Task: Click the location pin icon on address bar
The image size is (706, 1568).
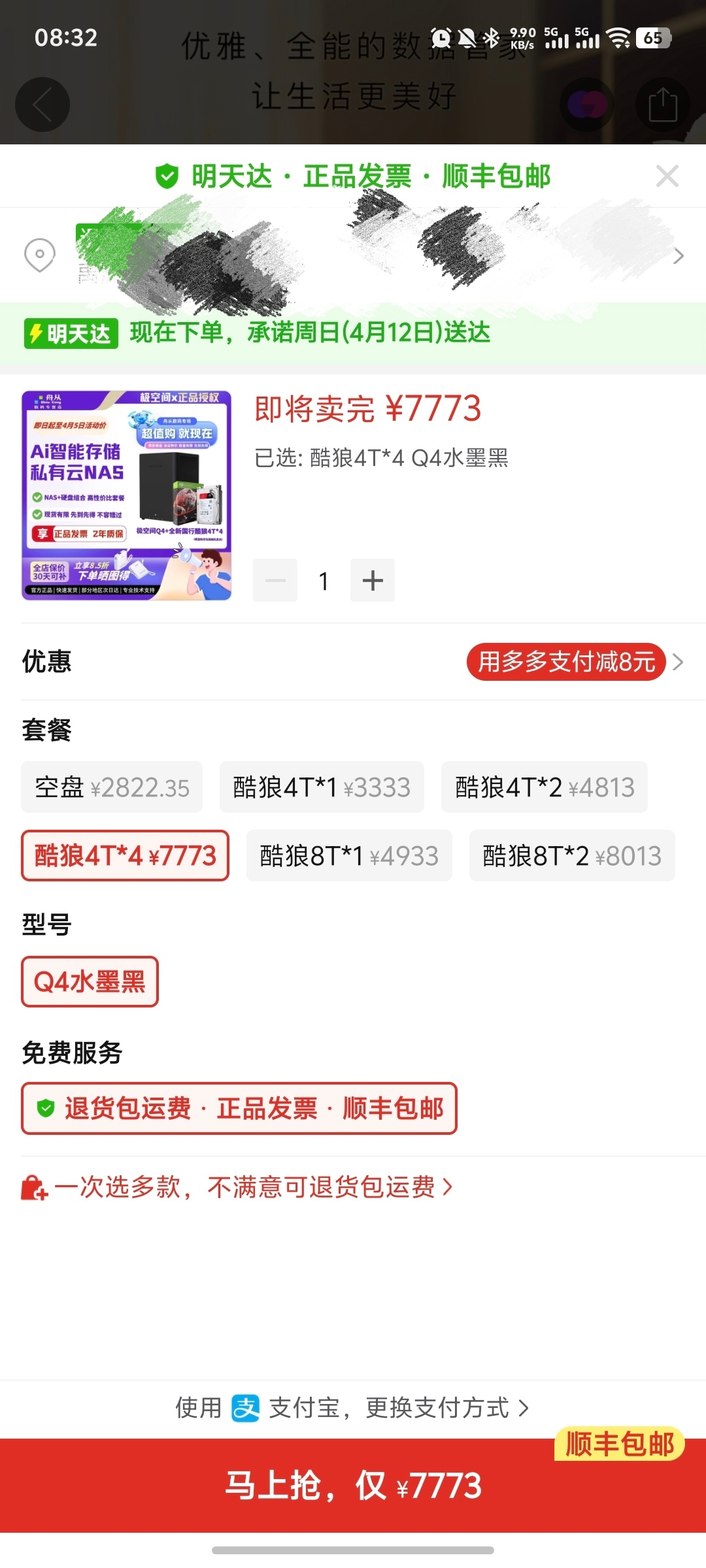Action: pos(39,255)
